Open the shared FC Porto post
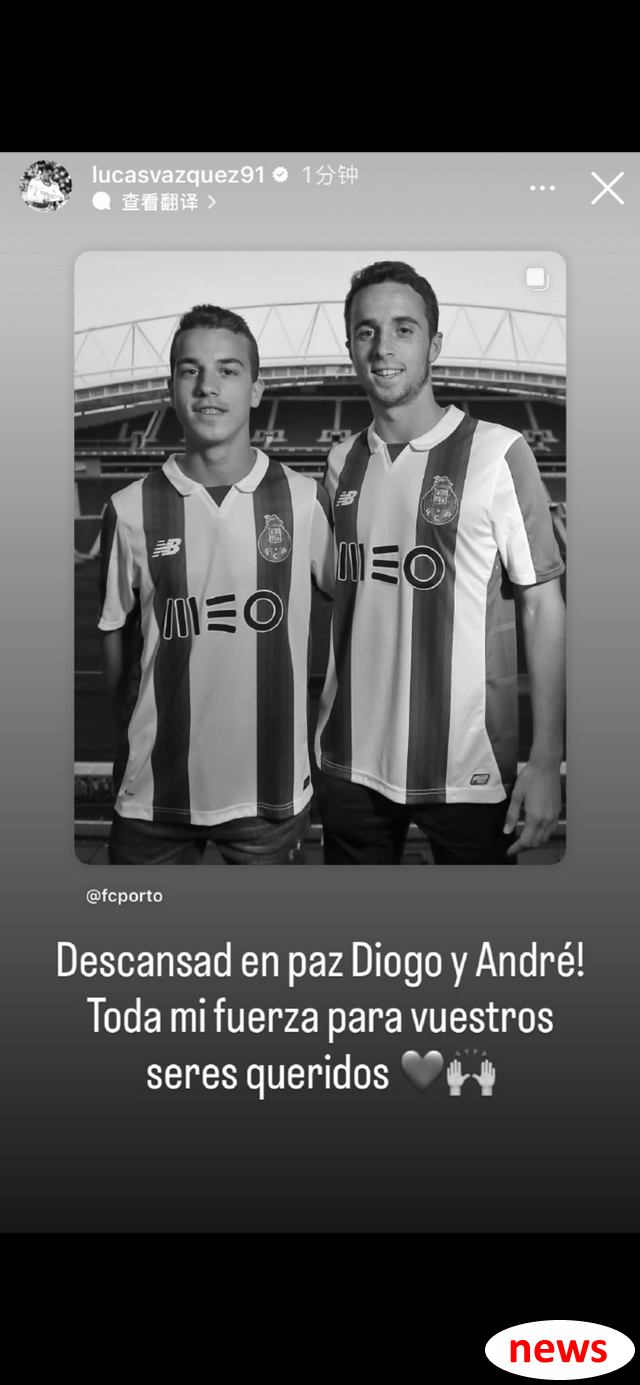The width and height of the screenshot is (640, 1385). [320, 557]
